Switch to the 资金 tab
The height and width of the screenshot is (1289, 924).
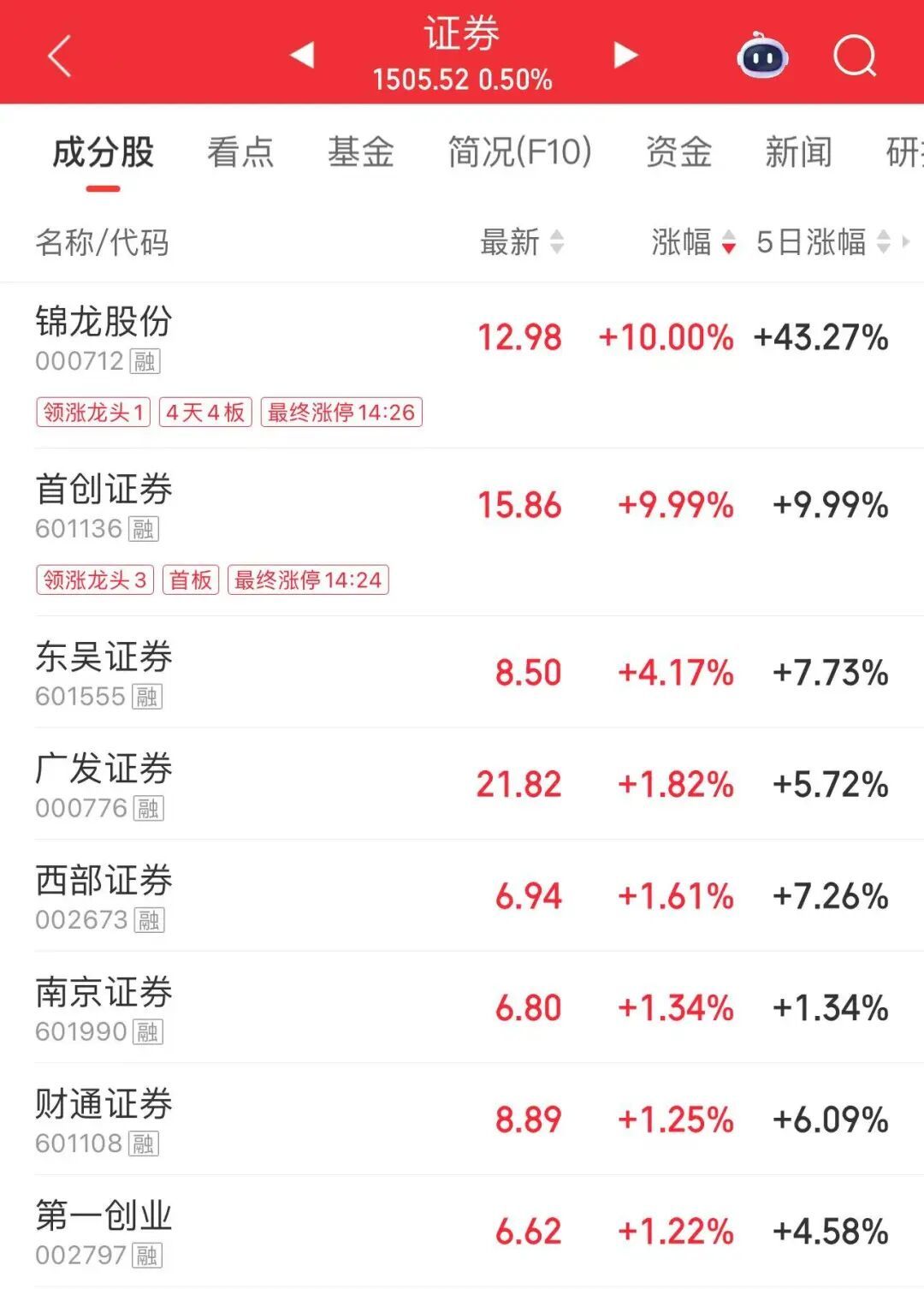(679, 152)
